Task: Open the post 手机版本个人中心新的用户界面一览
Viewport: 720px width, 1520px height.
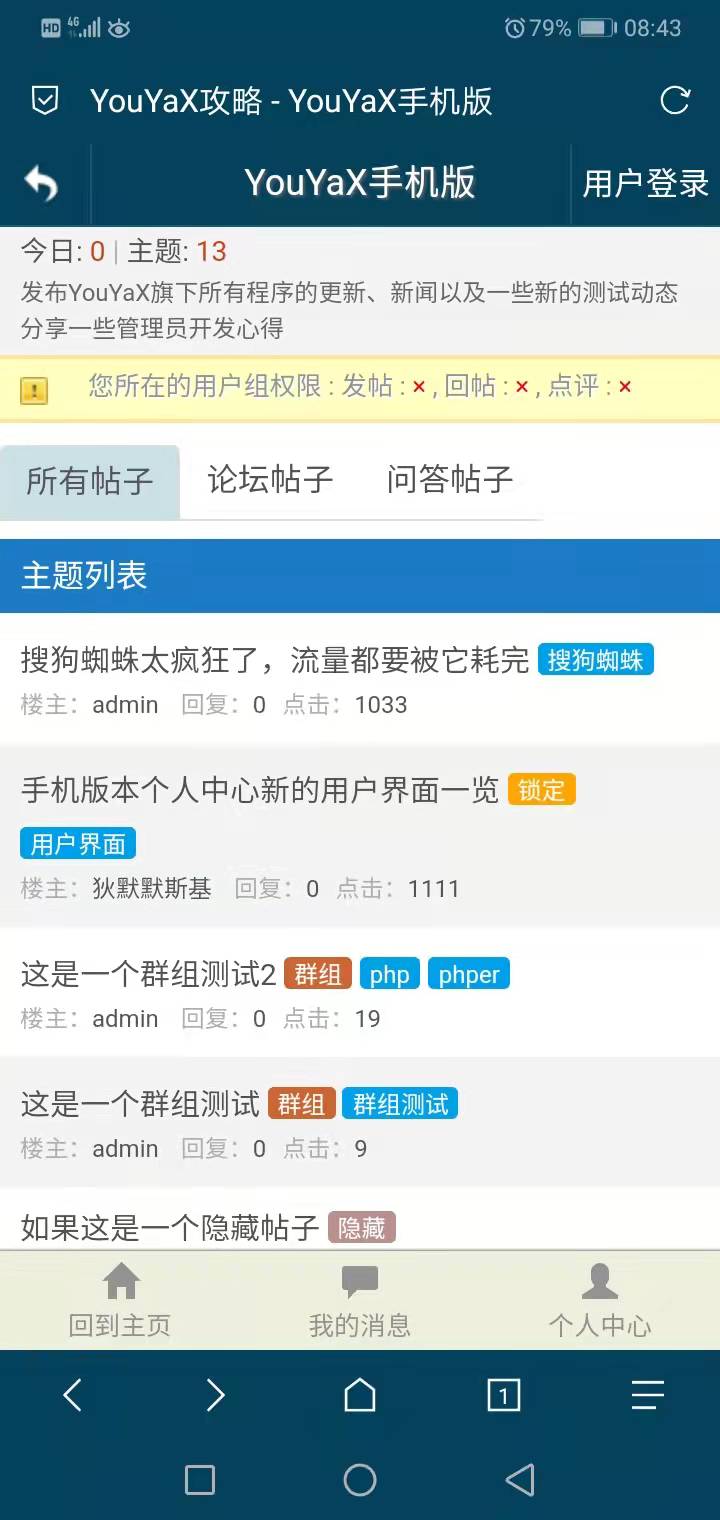Action: tap(260, 790)
